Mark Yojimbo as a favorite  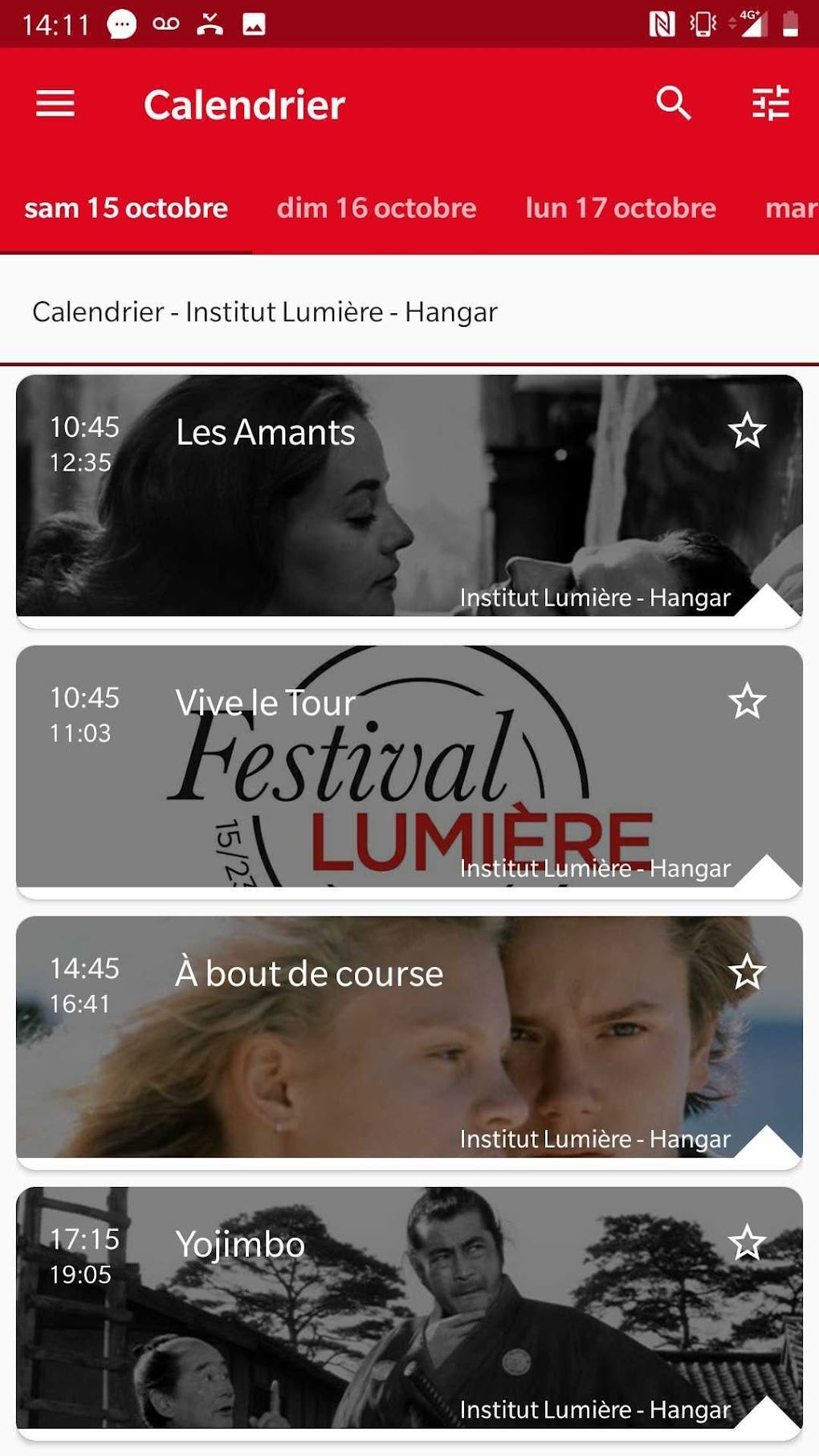point(747,1242)
